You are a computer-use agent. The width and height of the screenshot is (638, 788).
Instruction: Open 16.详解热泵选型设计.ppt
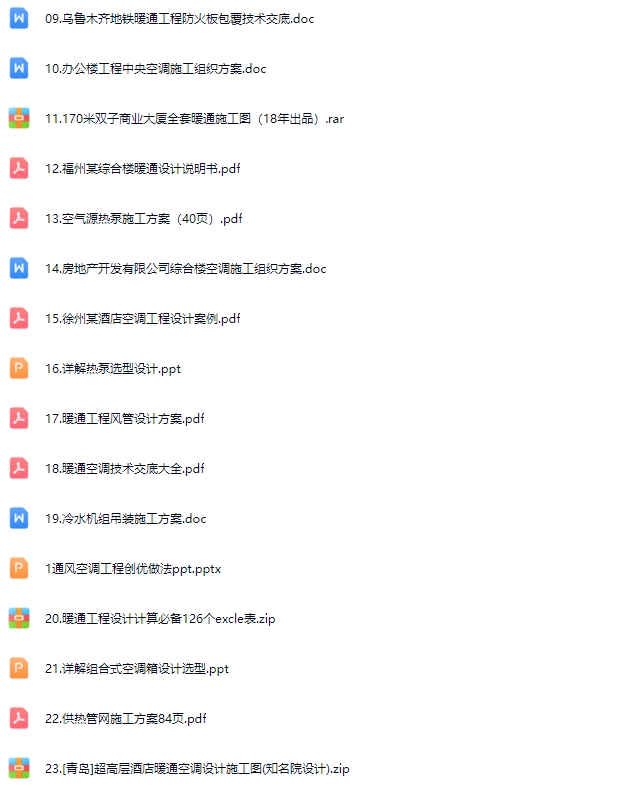point(112,369)
